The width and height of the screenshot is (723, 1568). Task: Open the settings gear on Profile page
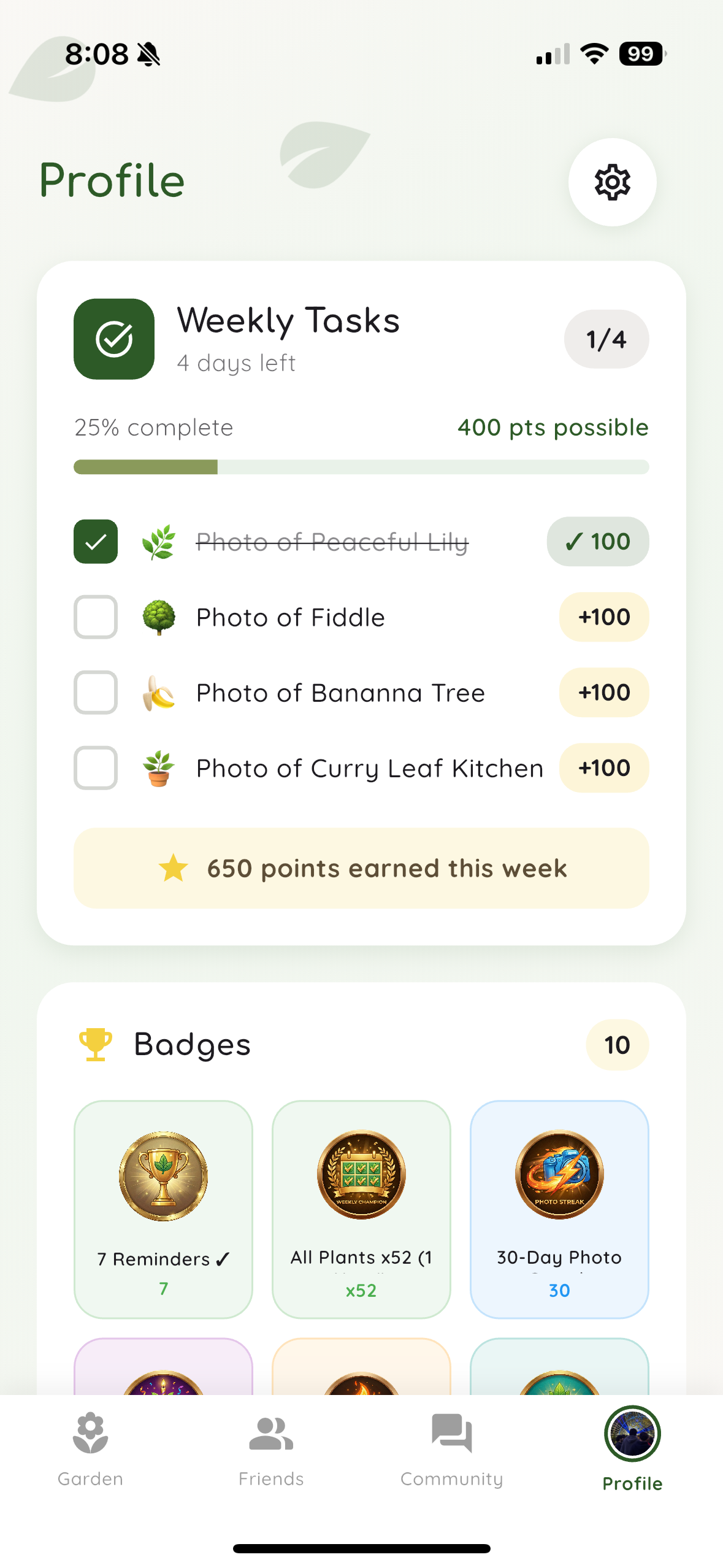coord(612,182)
